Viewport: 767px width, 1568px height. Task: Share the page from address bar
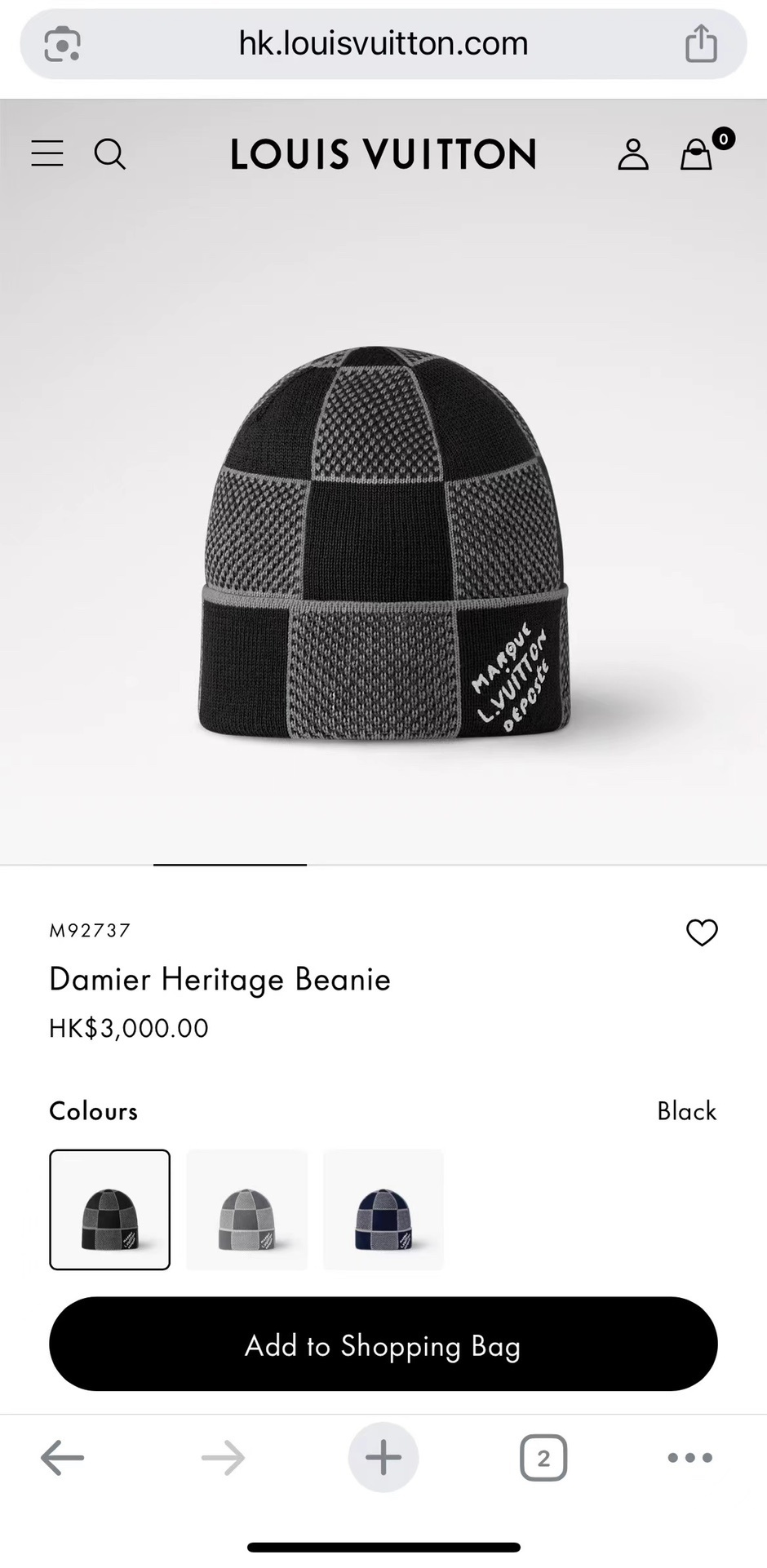pyautogui.click(x=701, y=44)
